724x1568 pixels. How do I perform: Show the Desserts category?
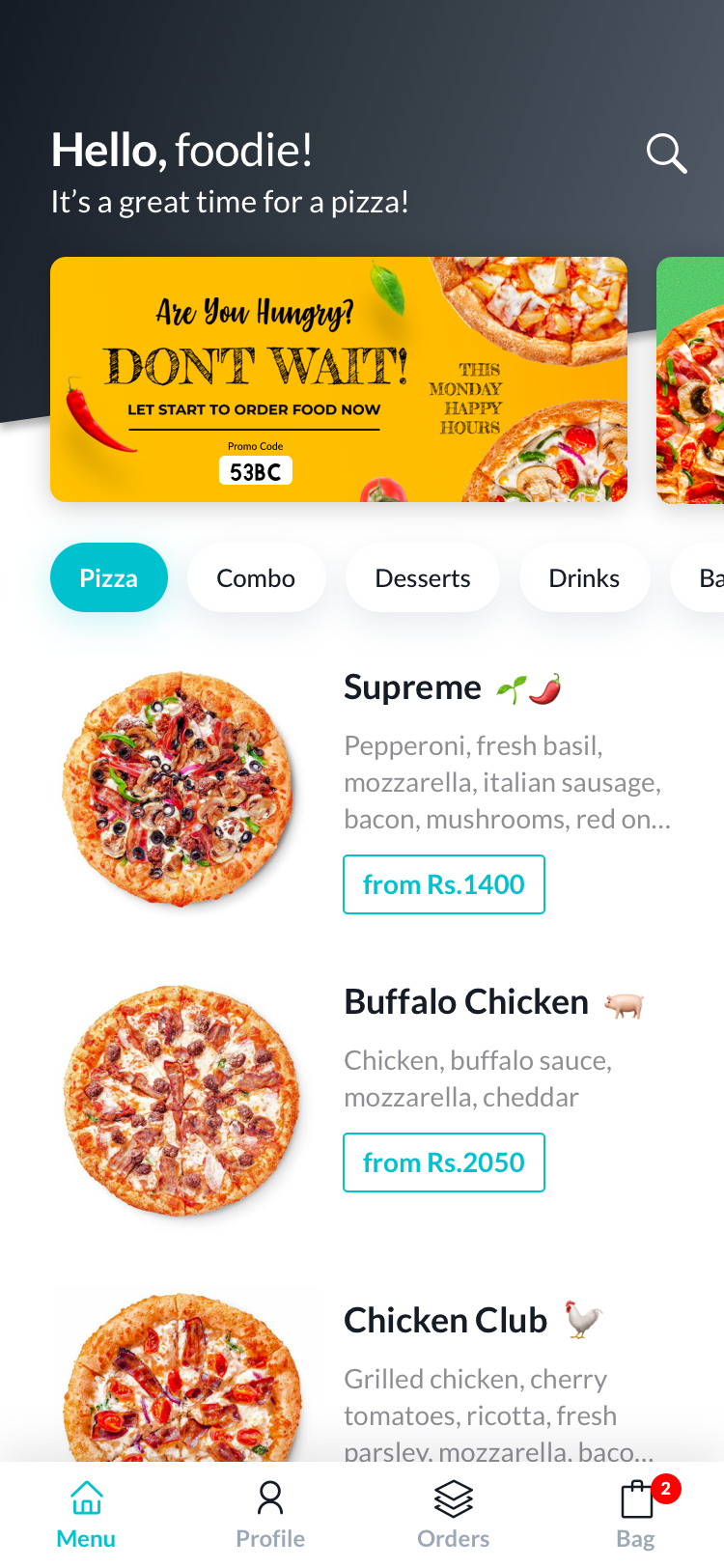click(x=422, y=577)
